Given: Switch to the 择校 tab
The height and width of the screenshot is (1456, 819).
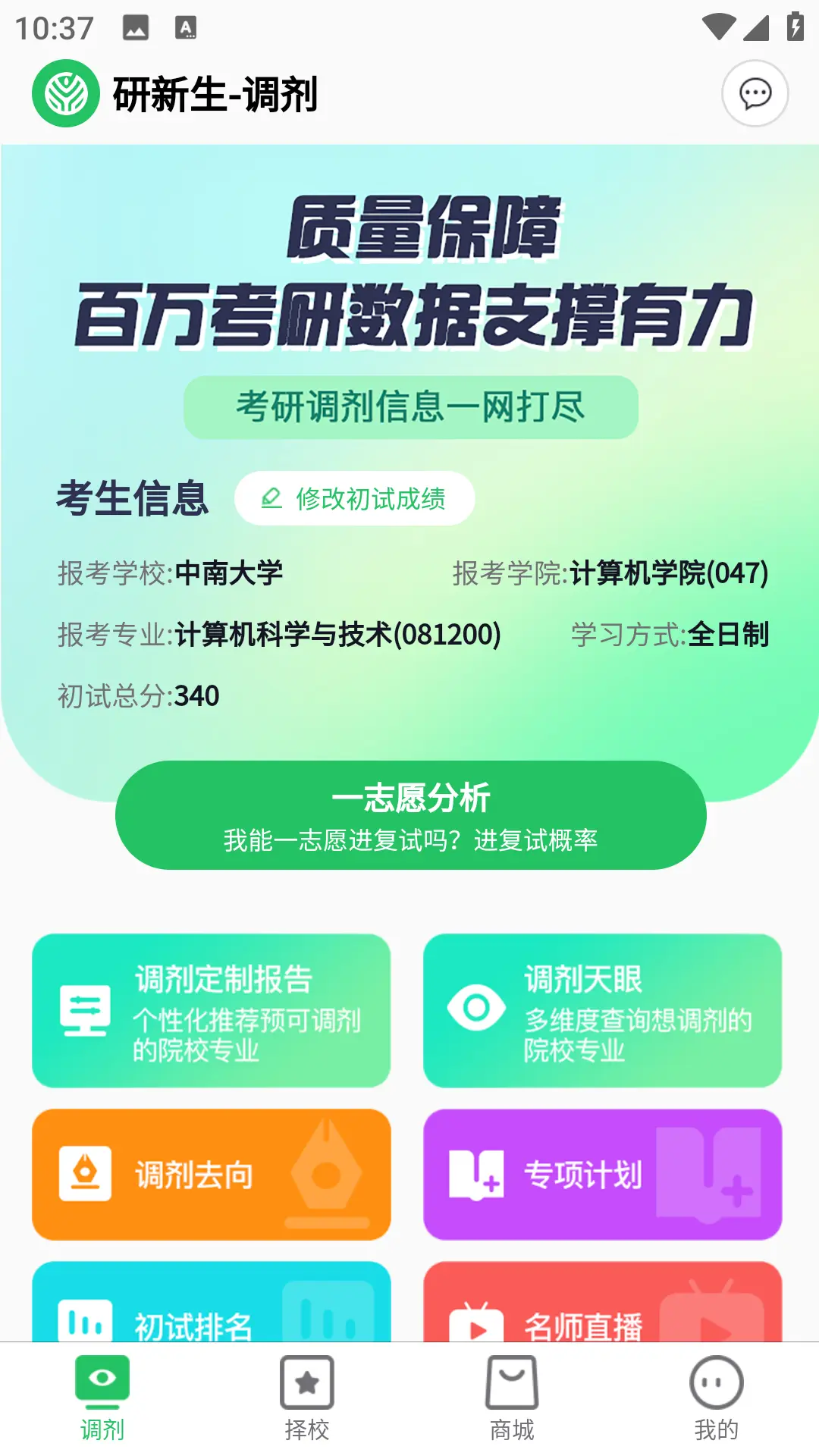Looking at the screenshot, I should point(307,1399).
